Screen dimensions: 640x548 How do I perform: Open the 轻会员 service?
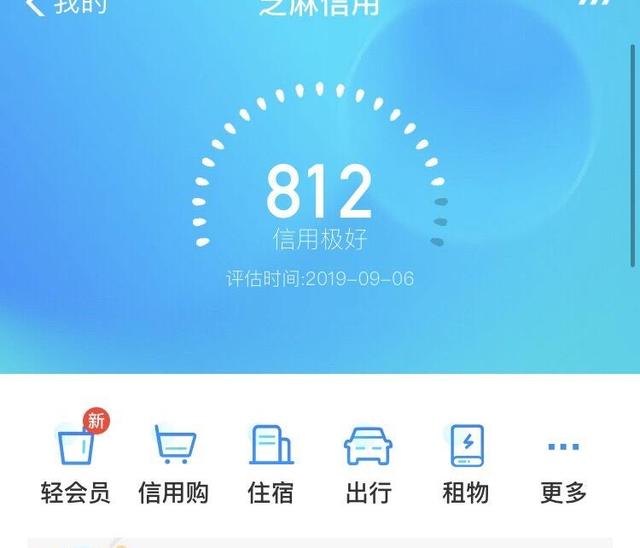(75, 462)
